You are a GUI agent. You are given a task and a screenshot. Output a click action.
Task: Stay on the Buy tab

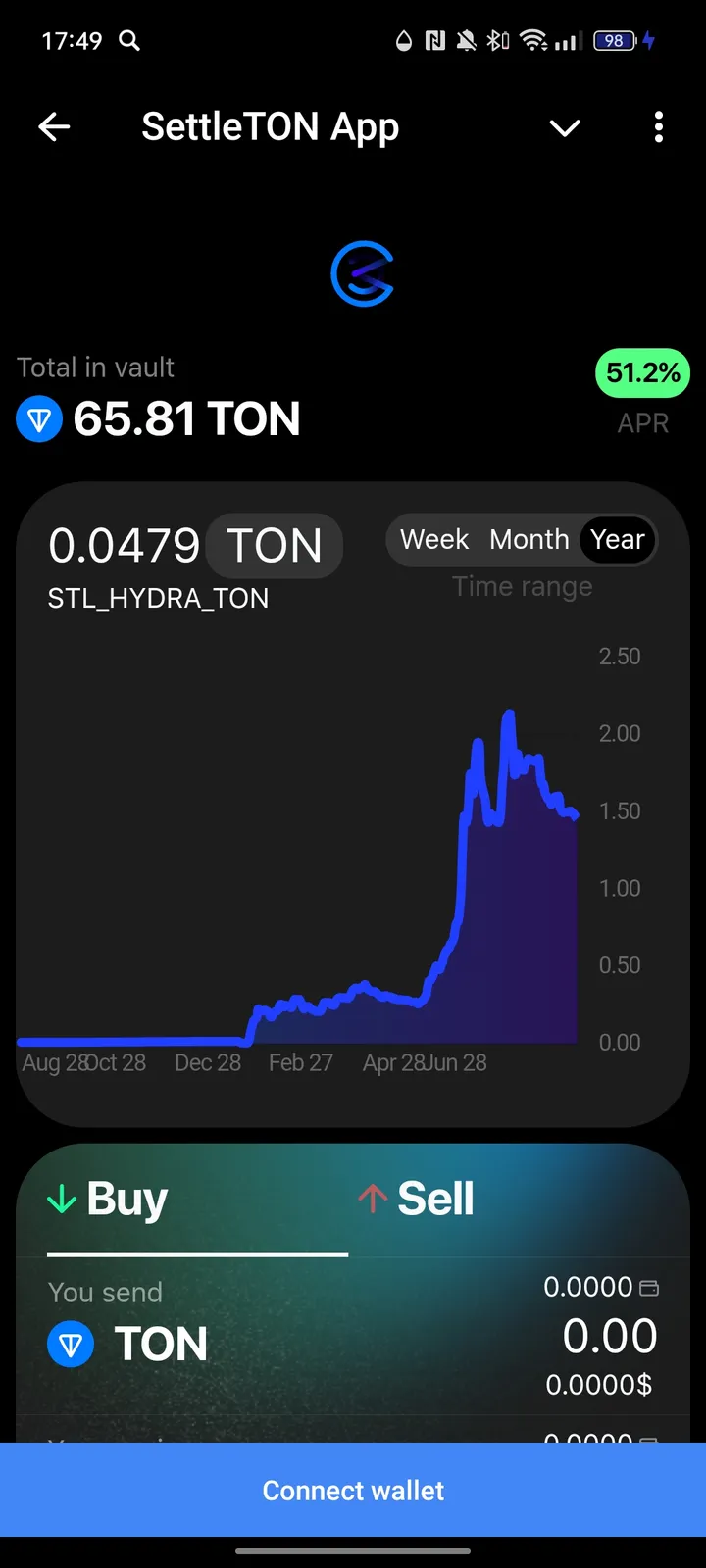[126, 1198]
